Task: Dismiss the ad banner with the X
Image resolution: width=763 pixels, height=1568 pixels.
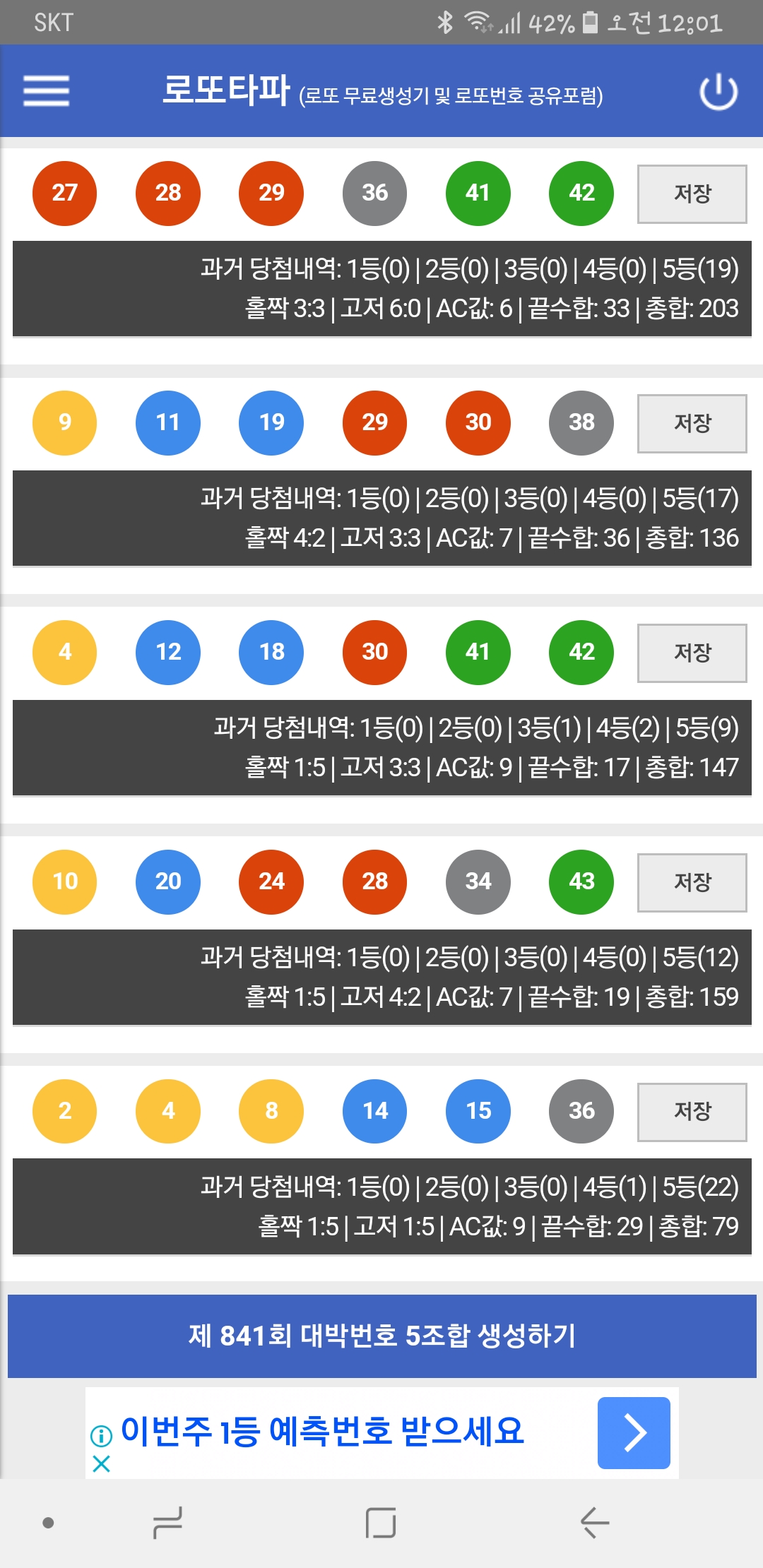Action: tap(101, 1463)
